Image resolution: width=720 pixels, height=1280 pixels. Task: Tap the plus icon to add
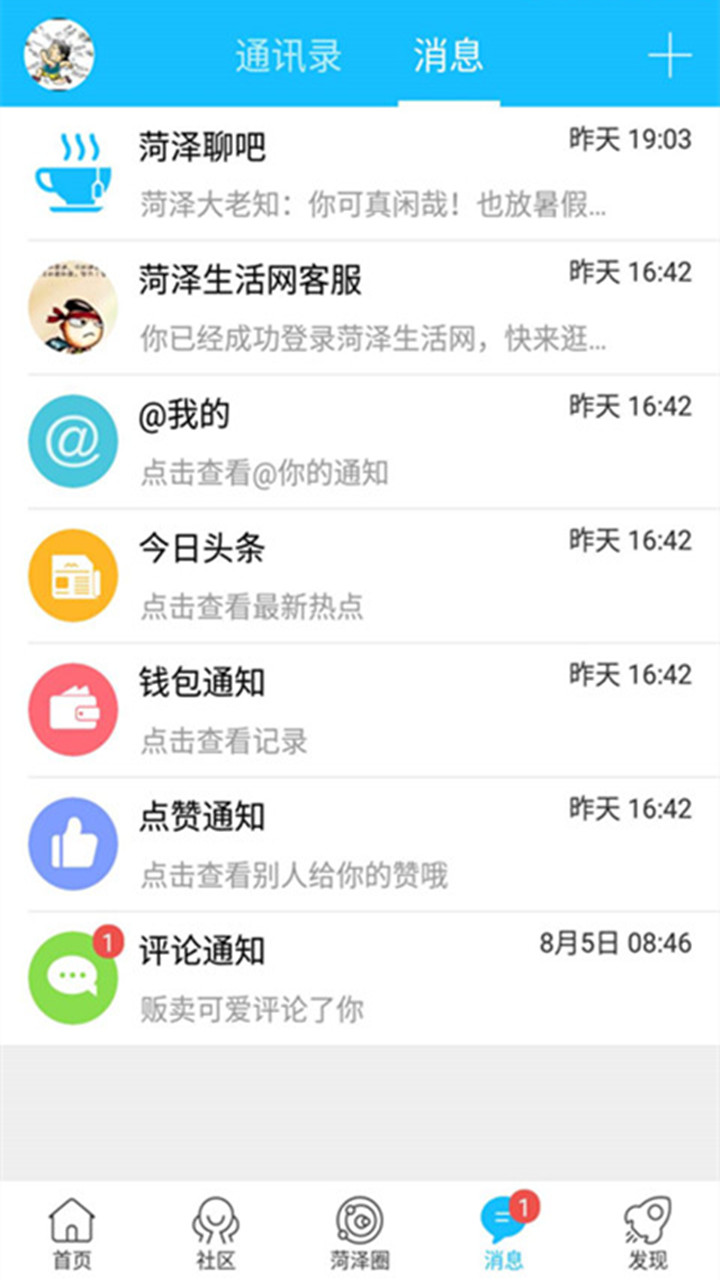(x=669, y=55)
